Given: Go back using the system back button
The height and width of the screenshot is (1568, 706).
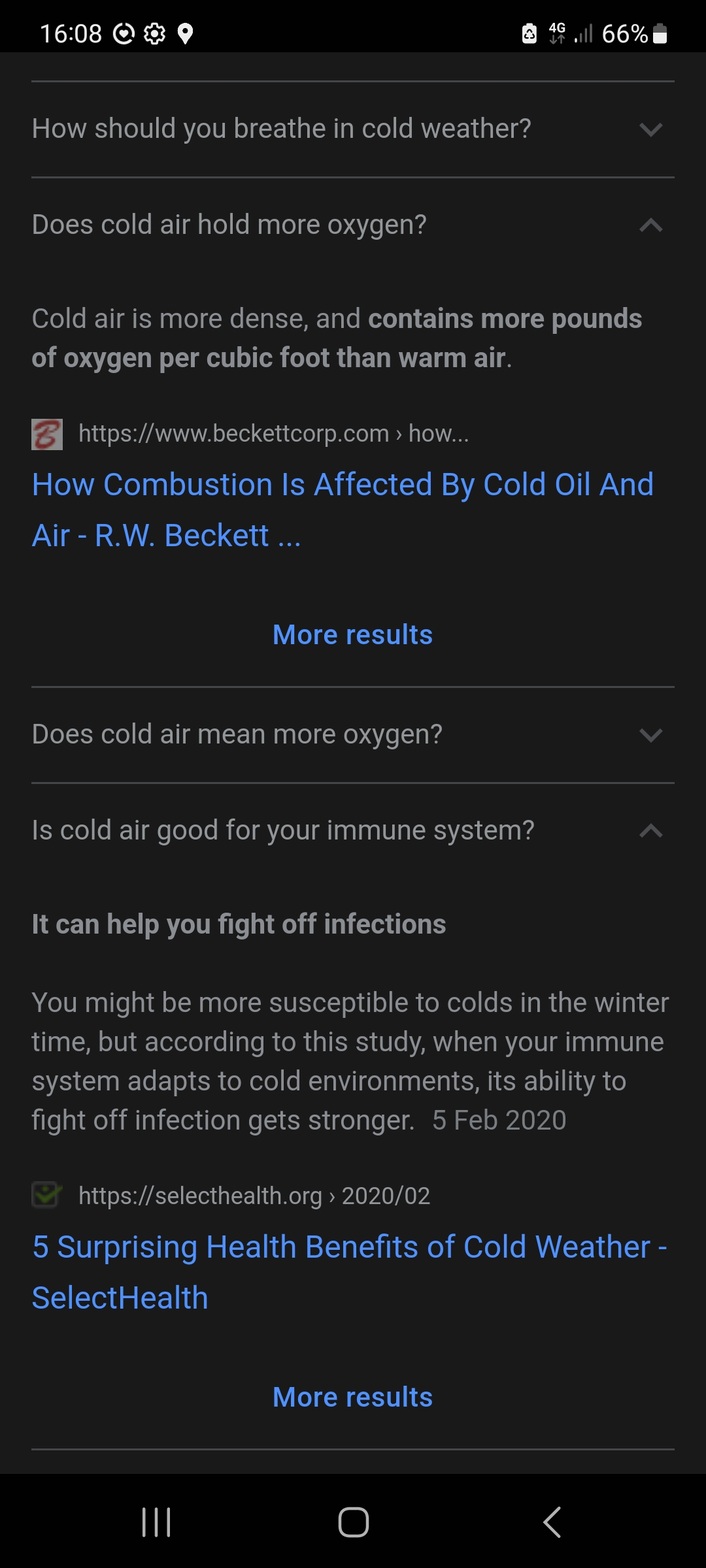Looking at the screenshot, I should pos(552,1522).
